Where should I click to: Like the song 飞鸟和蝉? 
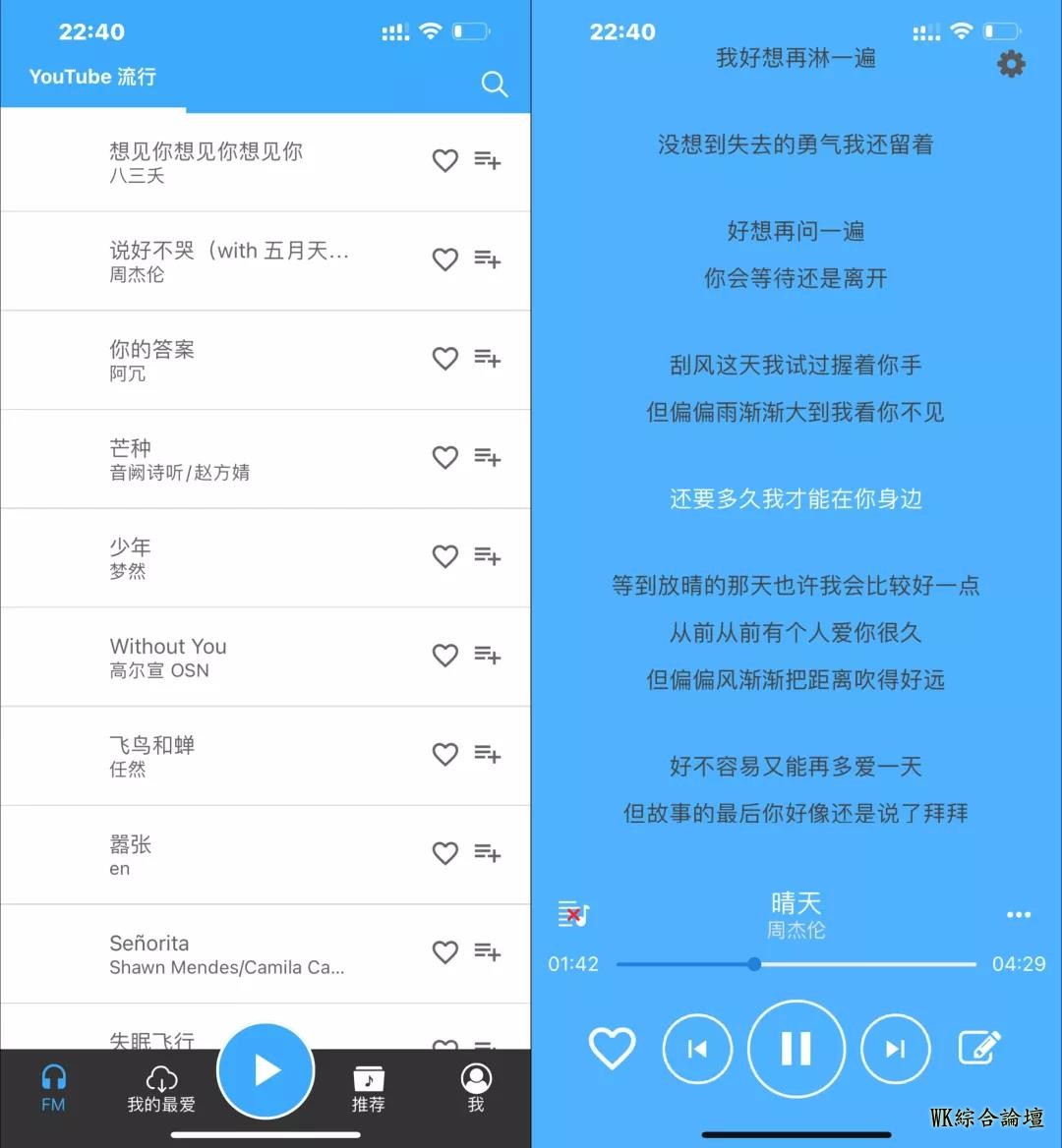coord(445,754)
